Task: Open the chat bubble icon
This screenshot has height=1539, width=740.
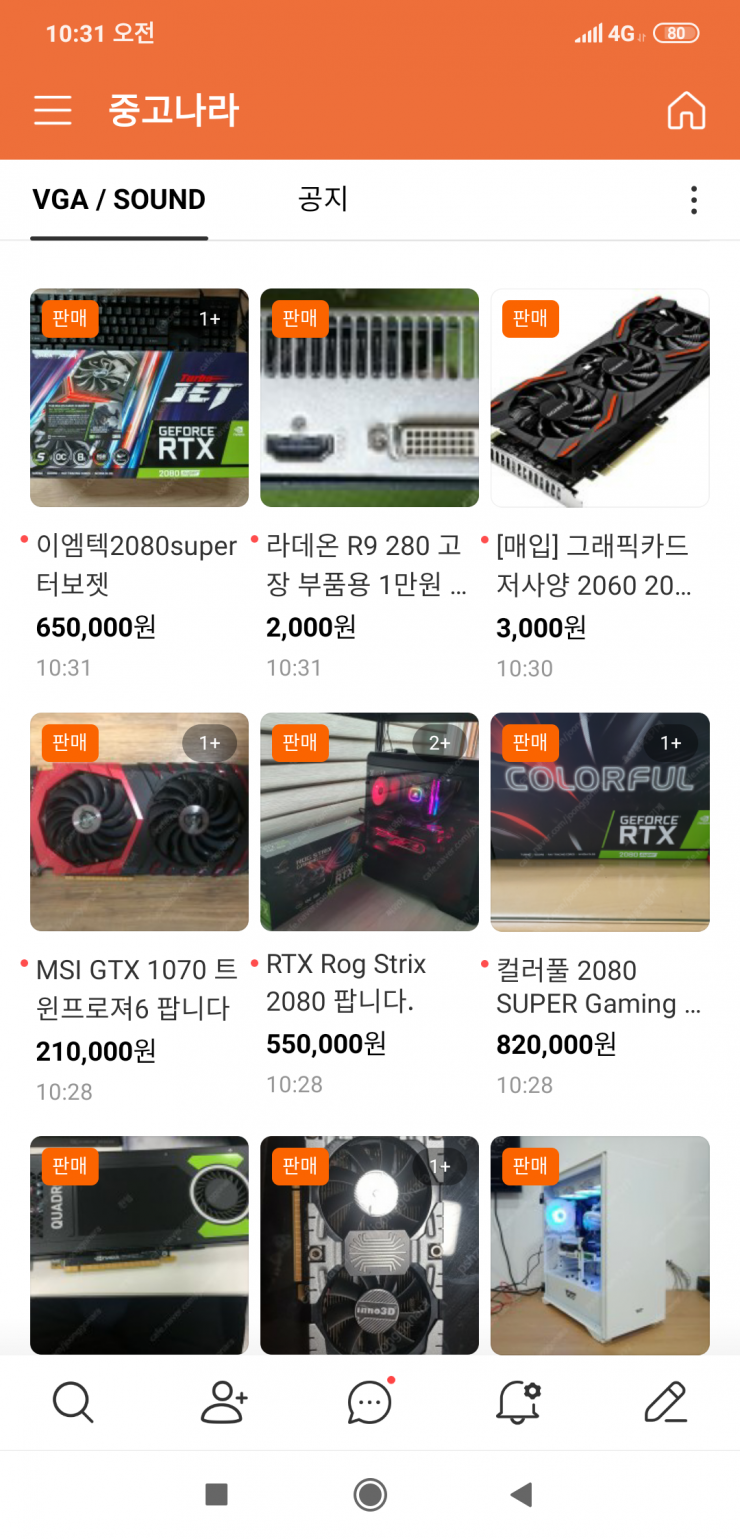Action: (x=370, y=1402)
